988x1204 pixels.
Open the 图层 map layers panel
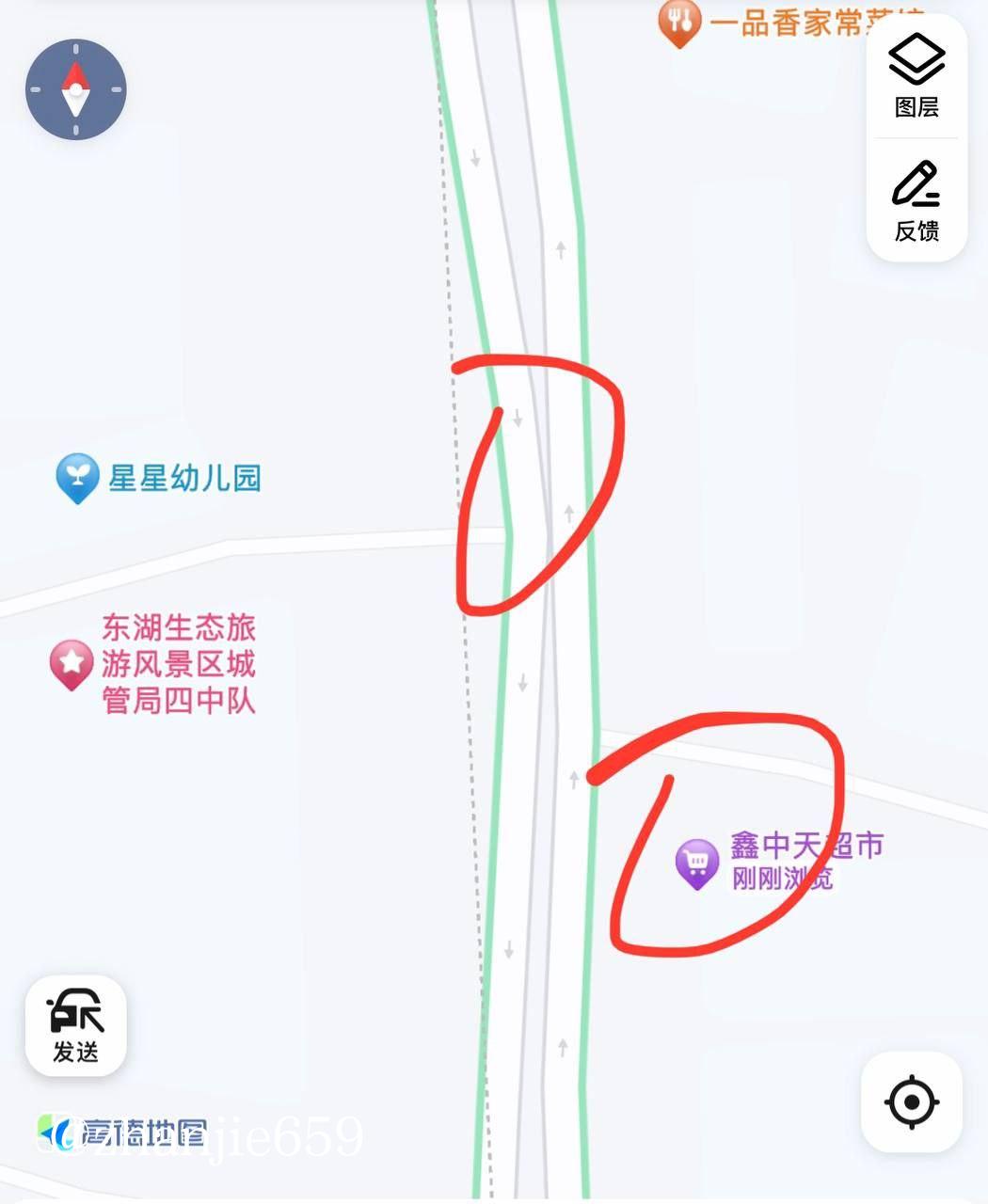pyautogui.click(x=916, y=77)
